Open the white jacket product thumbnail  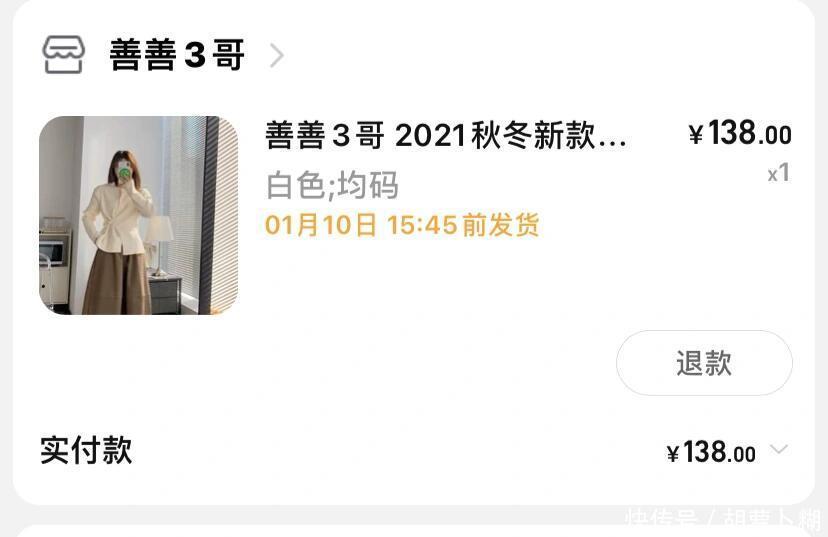pos(138,215)
